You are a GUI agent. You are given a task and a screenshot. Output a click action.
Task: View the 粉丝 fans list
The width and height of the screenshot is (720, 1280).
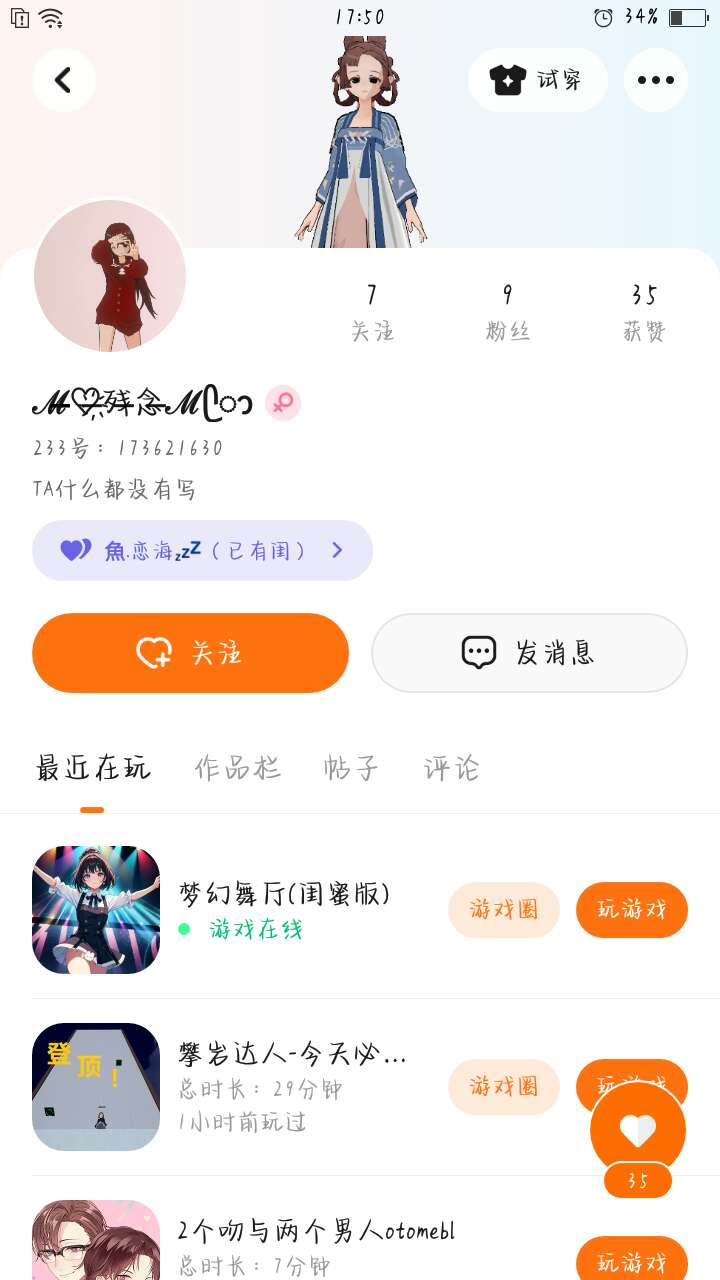507,312
